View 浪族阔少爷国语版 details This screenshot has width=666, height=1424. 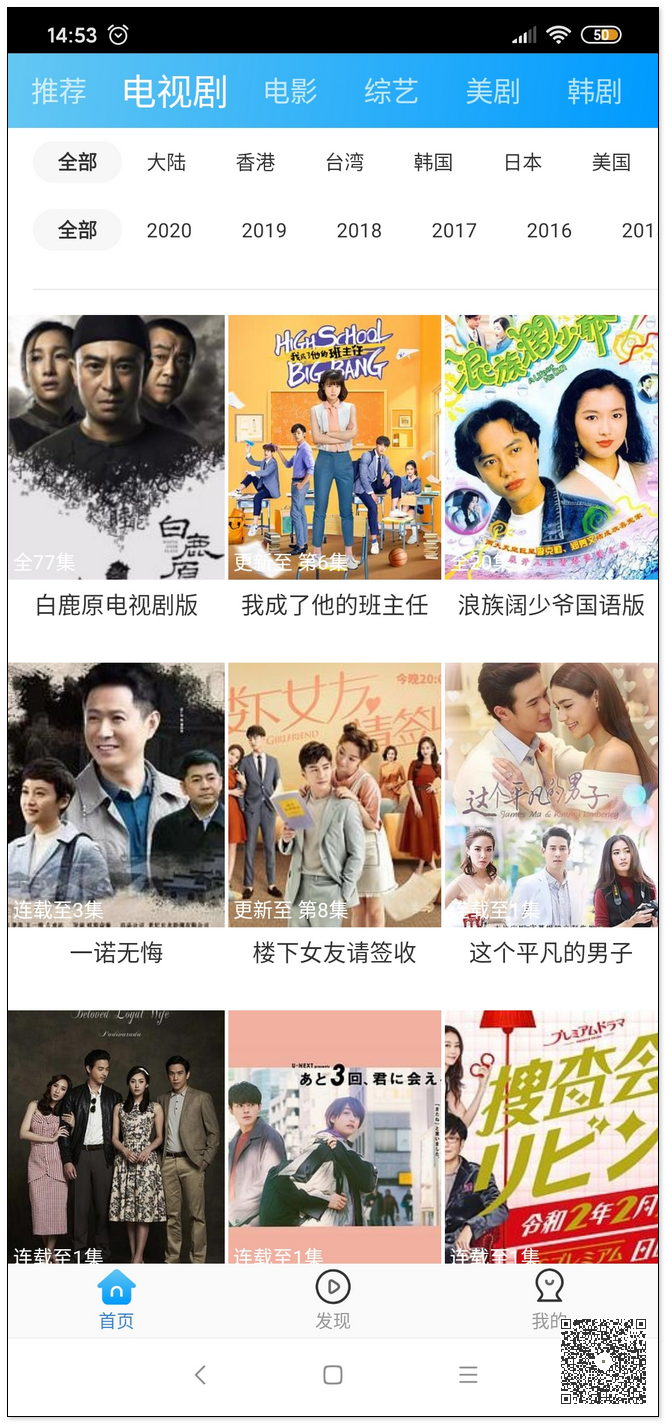pos(551,447)
